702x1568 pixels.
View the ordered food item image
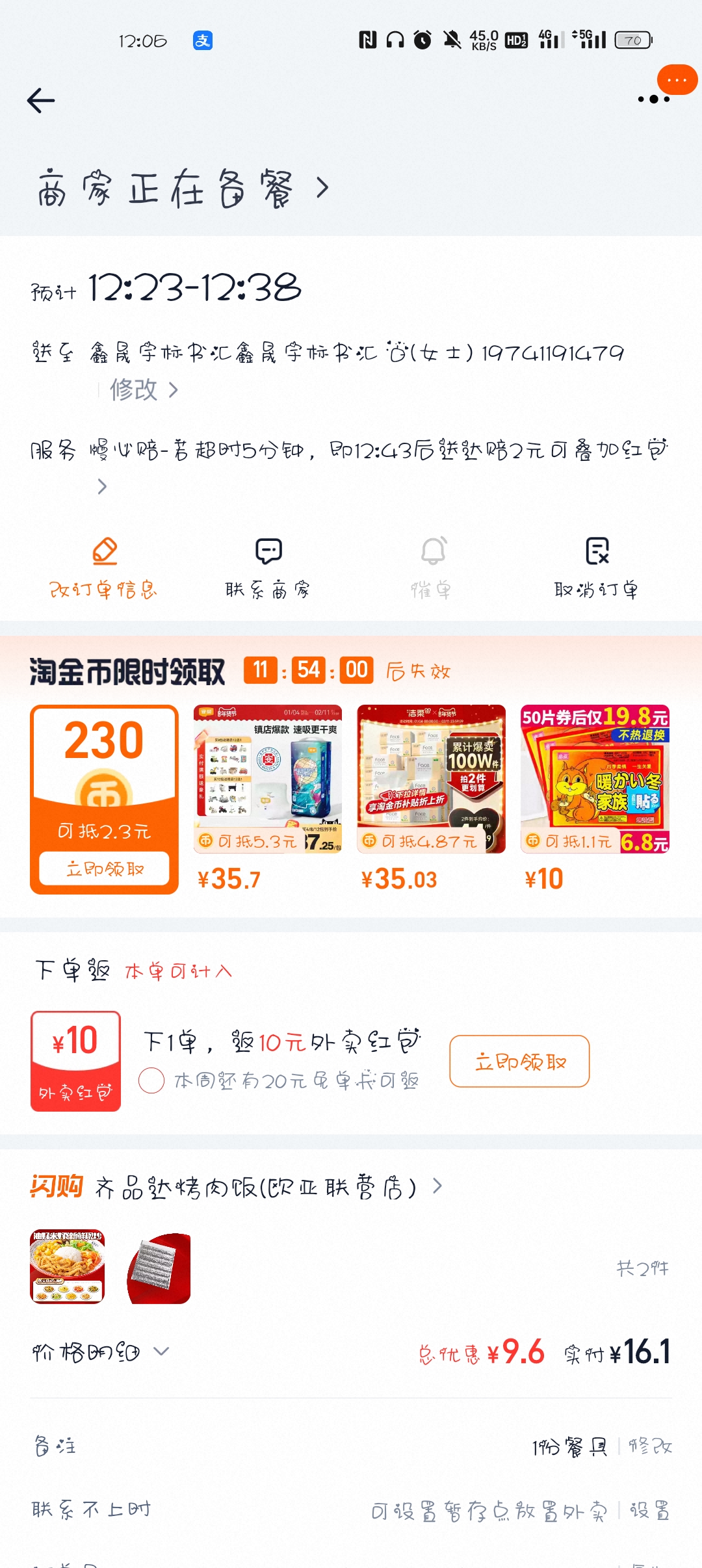pyautogui.click(x=68, y=1266)
